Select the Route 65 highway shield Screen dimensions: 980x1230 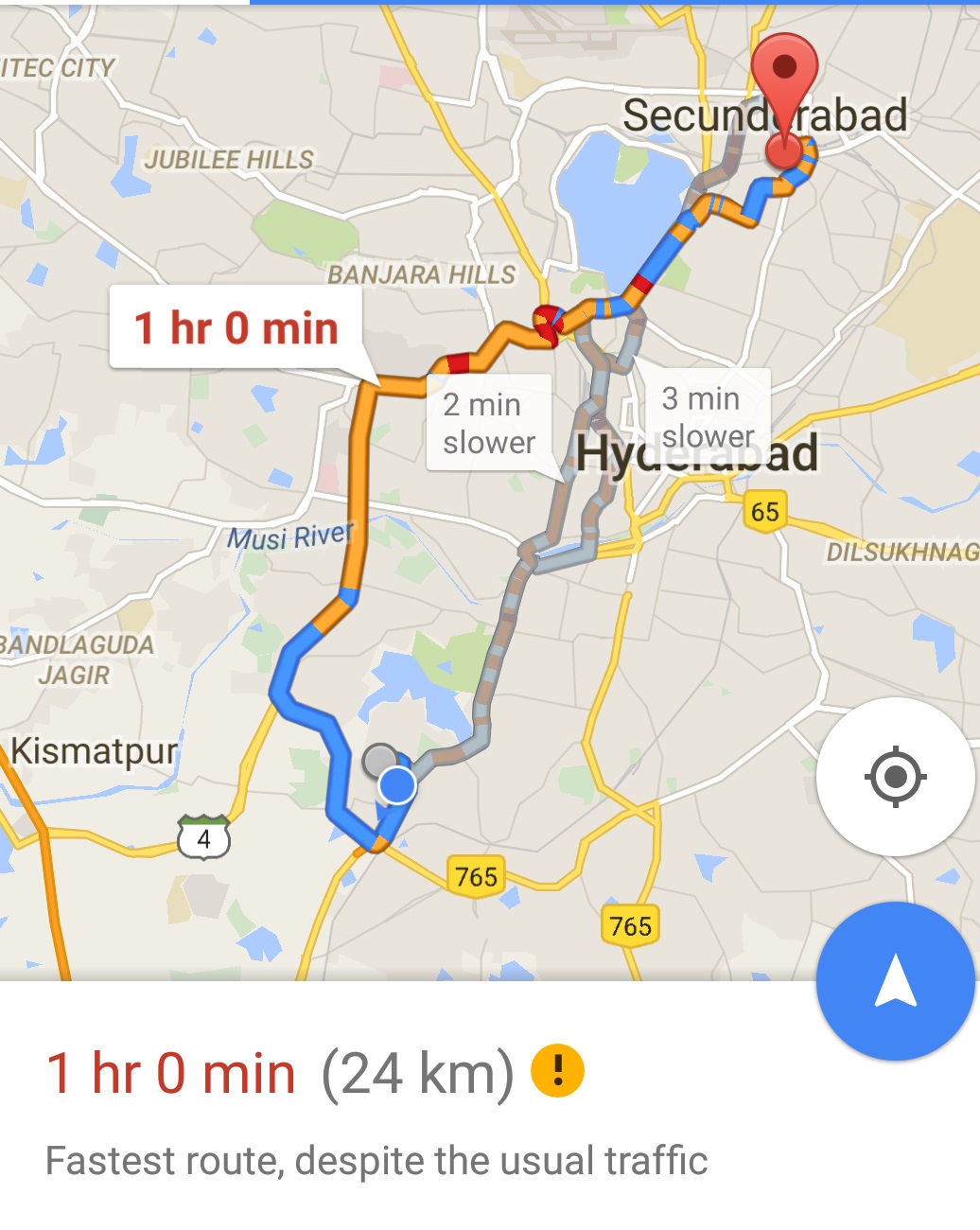pyautogui.click(x=766, y=512)
